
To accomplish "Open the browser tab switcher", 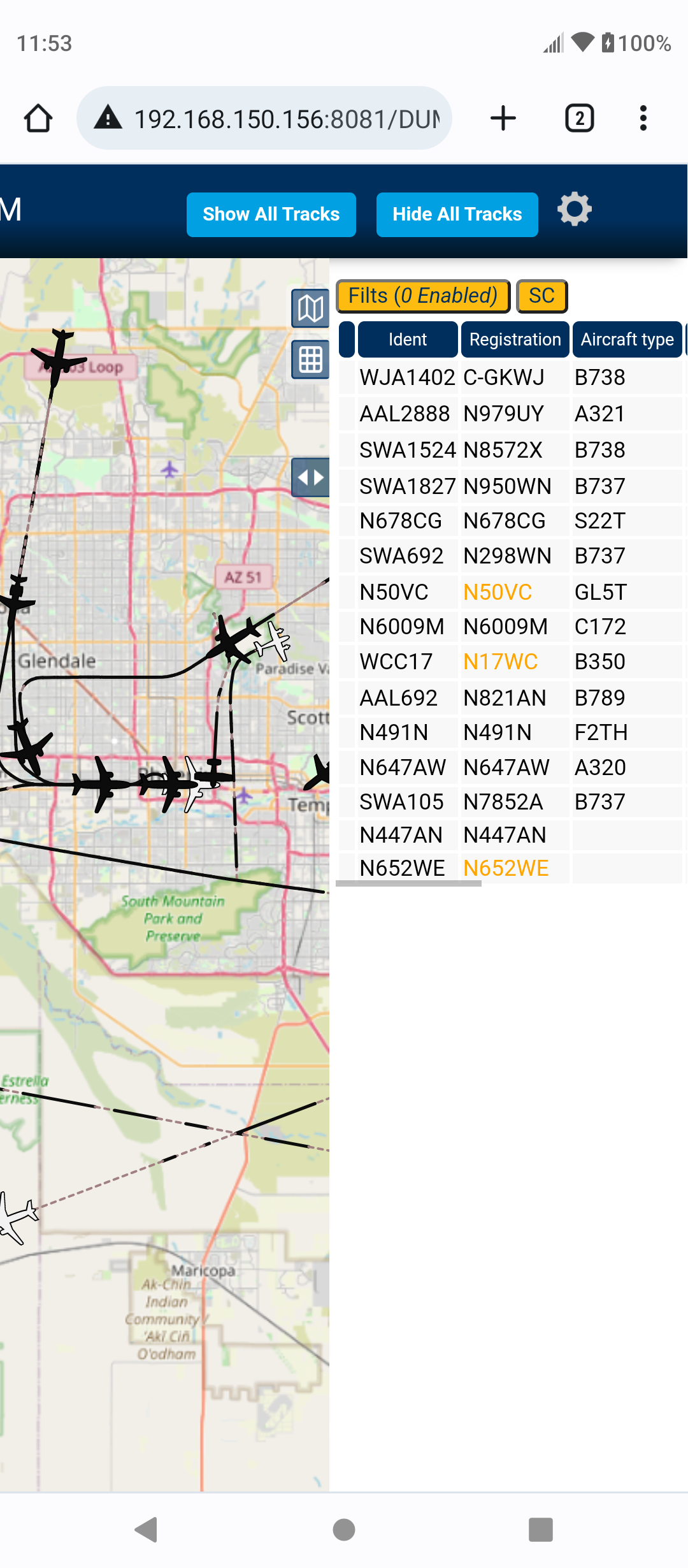I will (579, 119).
